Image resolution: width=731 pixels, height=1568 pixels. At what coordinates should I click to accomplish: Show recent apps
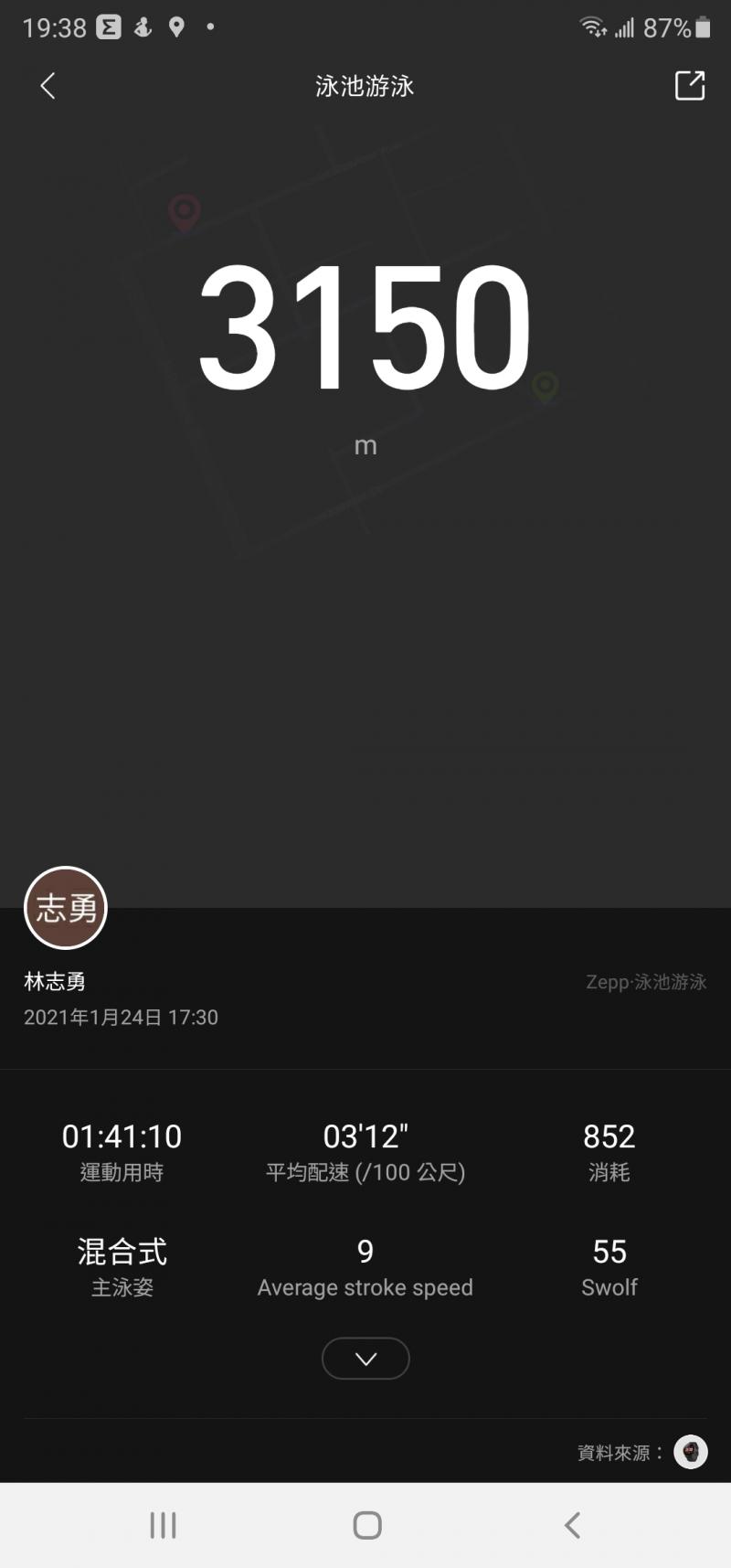(163, 1525)
